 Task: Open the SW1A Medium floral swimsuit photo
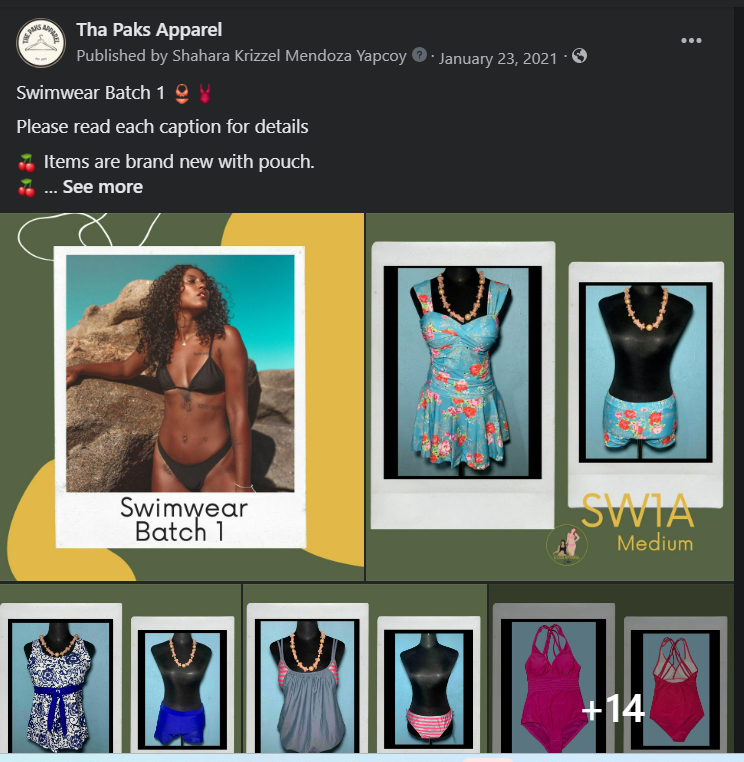[x=550, y=397]
